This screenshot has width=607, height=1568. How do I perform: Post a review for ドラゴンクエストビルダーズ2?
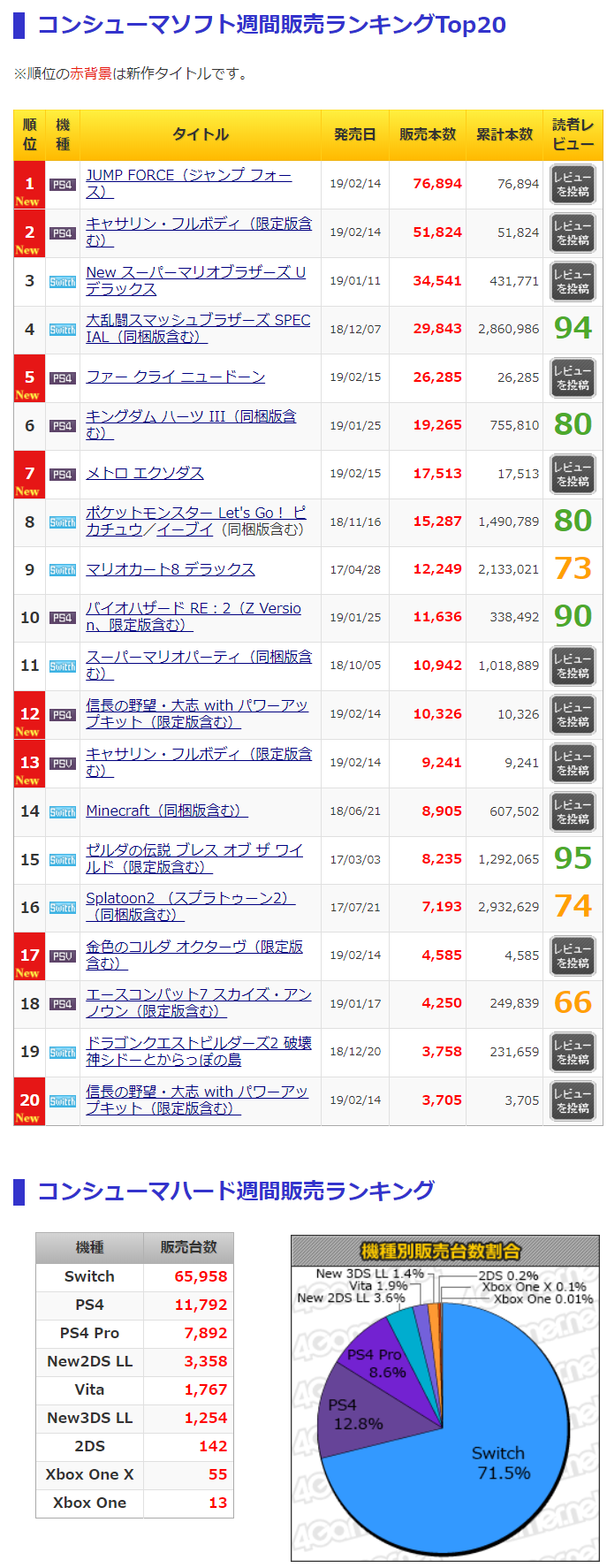click(x=573, y=1053)
